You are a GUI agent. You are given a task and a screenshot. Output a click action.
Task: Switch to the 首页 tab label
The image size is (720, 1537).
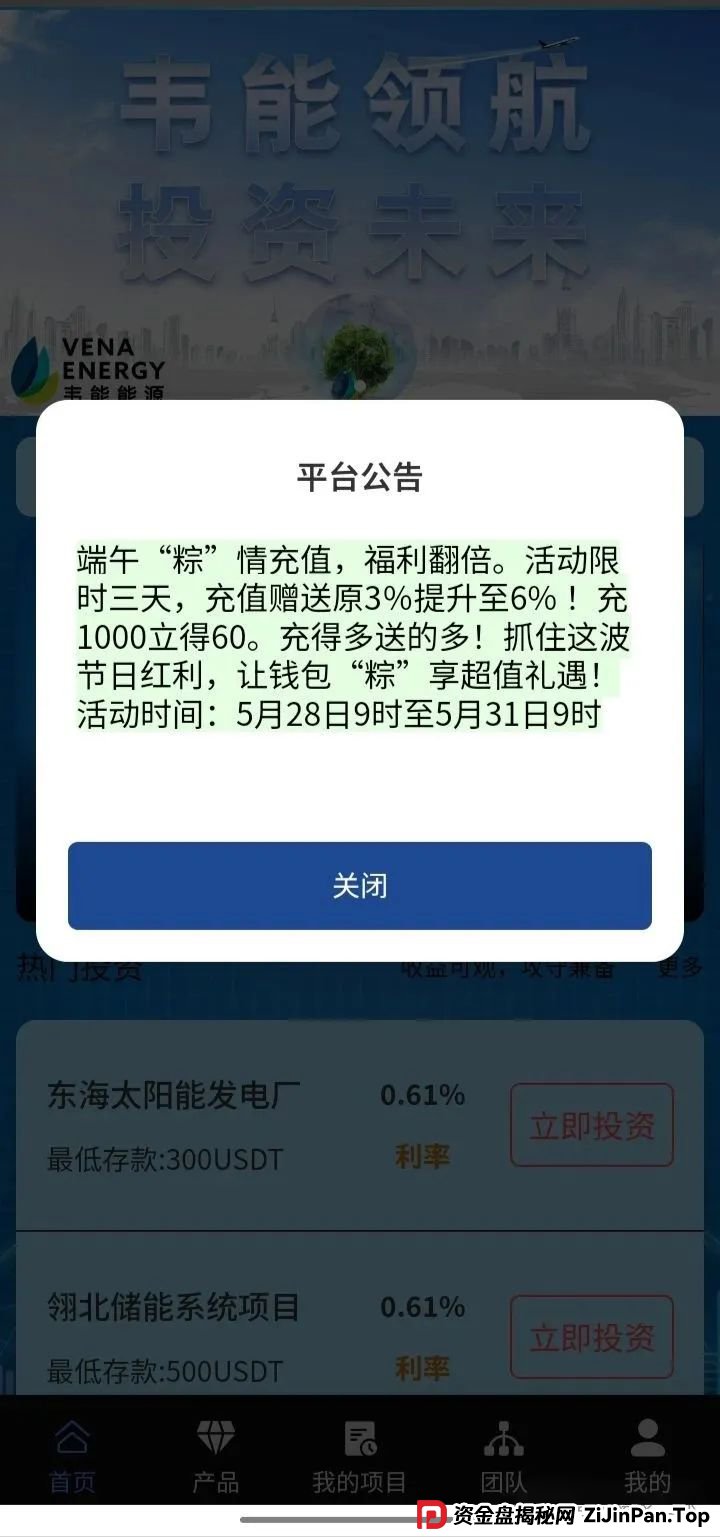click(72, 1483)
